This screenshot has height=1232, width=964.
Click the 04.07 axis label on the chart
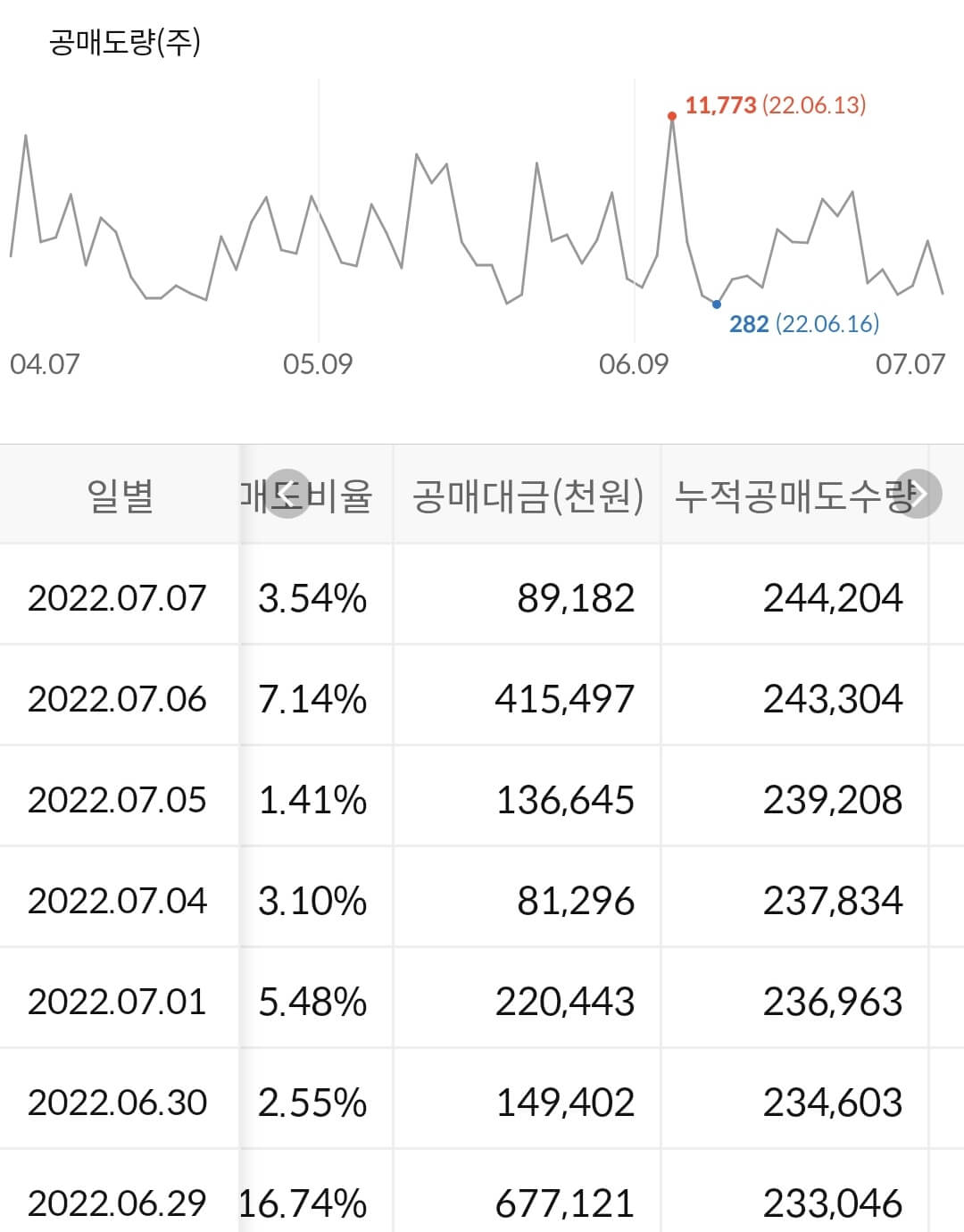coord(44,363)
